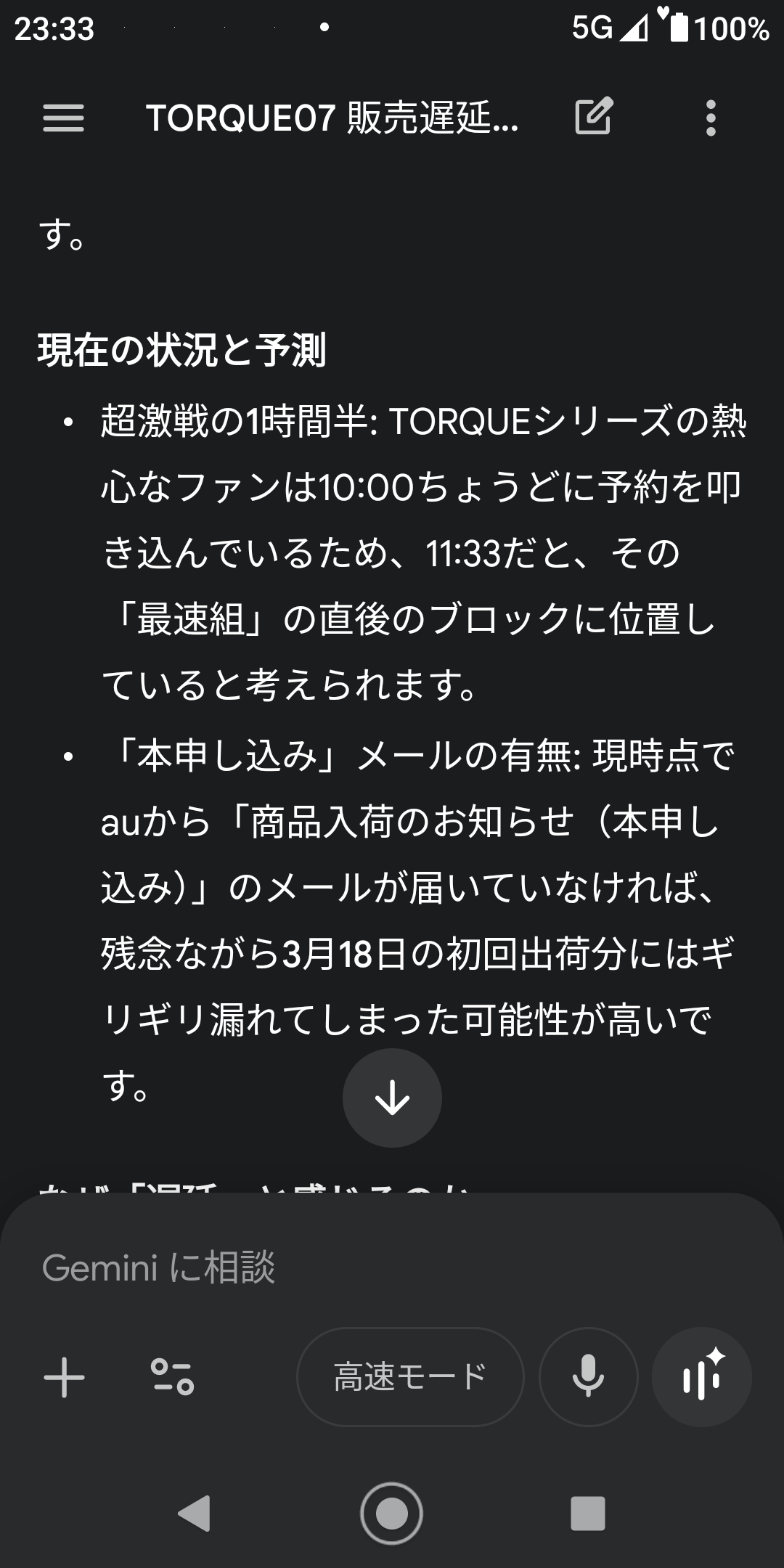The width and height of the screenshot is (784, 1568).
Task: Add an attachment with the plus icon
Action: click(x=65, y=1377)
